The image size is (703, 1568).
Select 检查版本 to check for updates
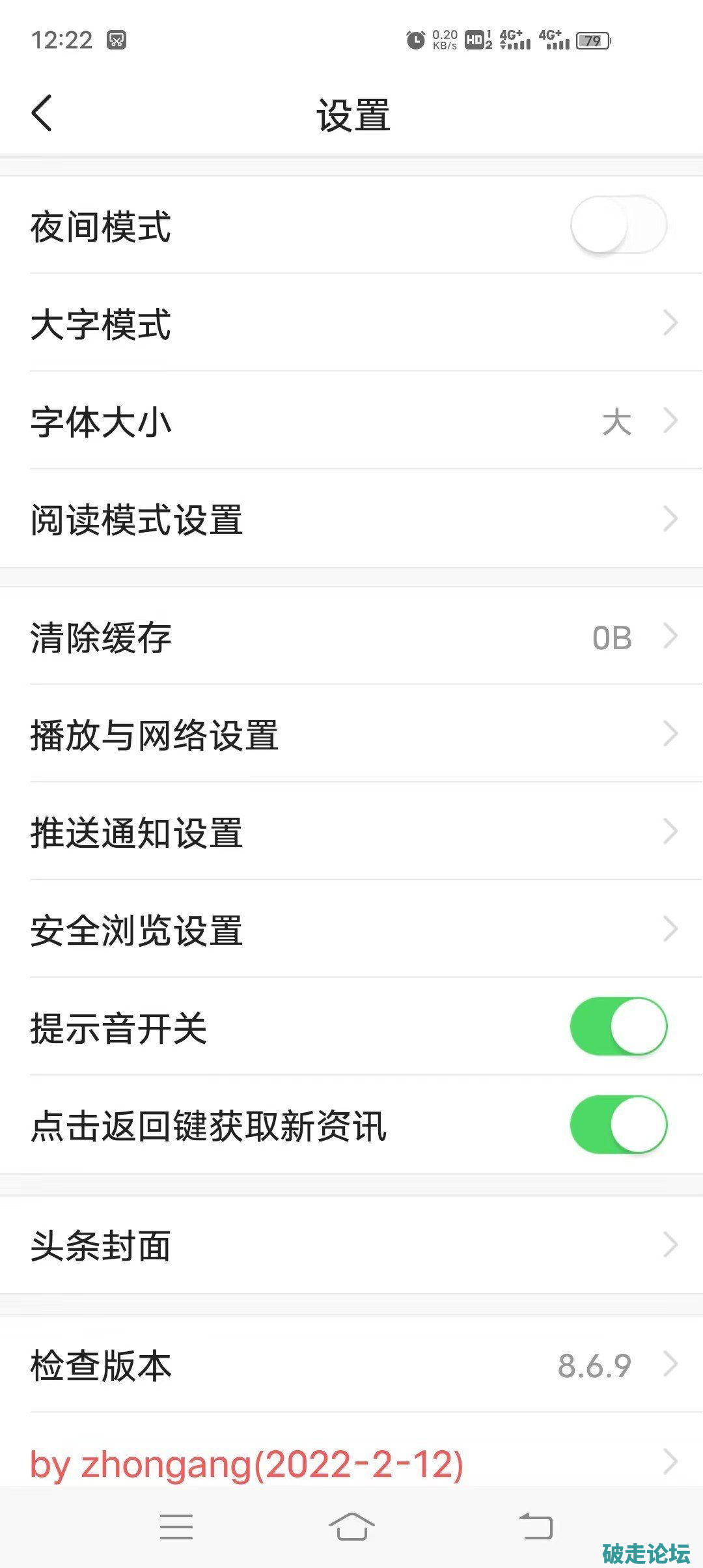click(351, 1364)
